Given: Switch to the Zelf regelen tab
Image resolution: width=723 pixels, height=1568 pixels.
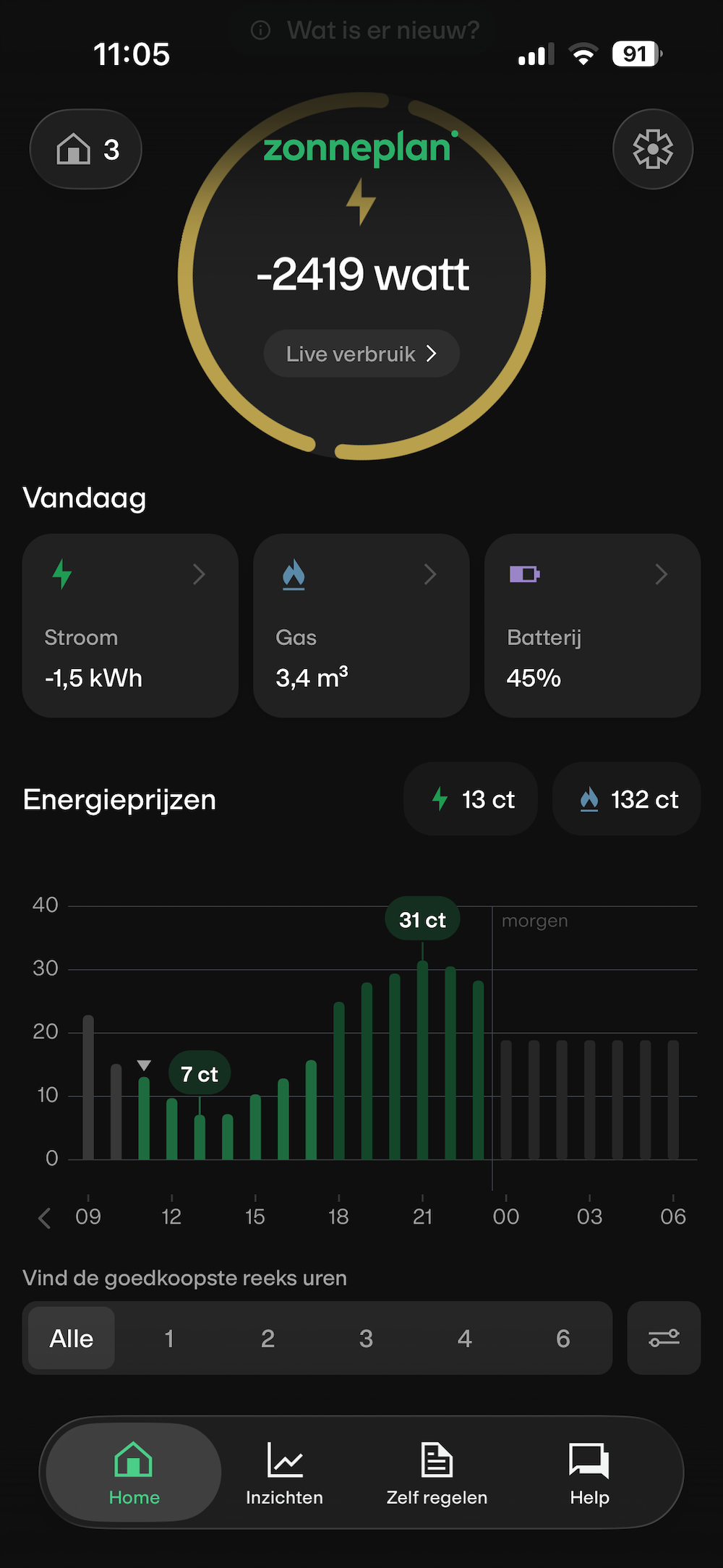Looking at the screenshot, I should coord(437,1473).
